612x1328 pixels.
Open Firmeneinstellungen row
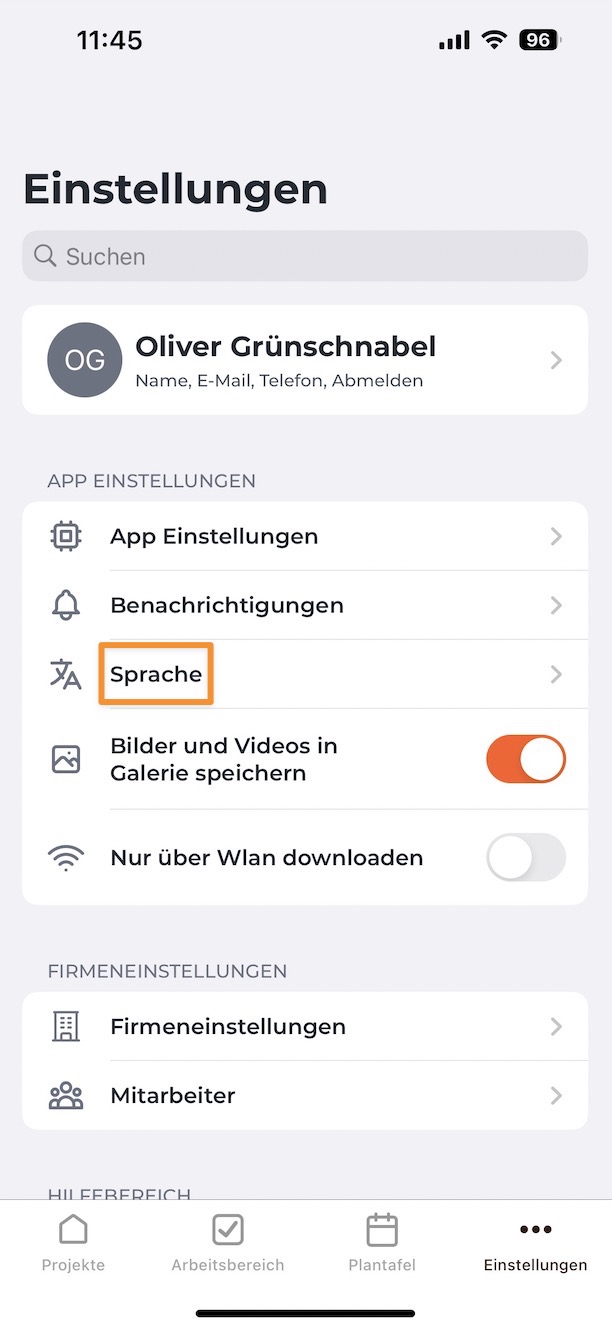(304, 1027)
